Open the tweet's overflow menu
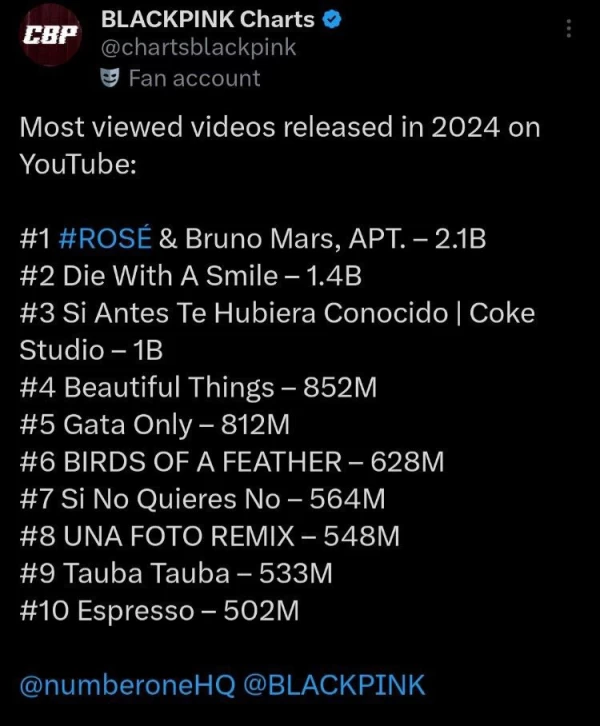 pos(569,29)
